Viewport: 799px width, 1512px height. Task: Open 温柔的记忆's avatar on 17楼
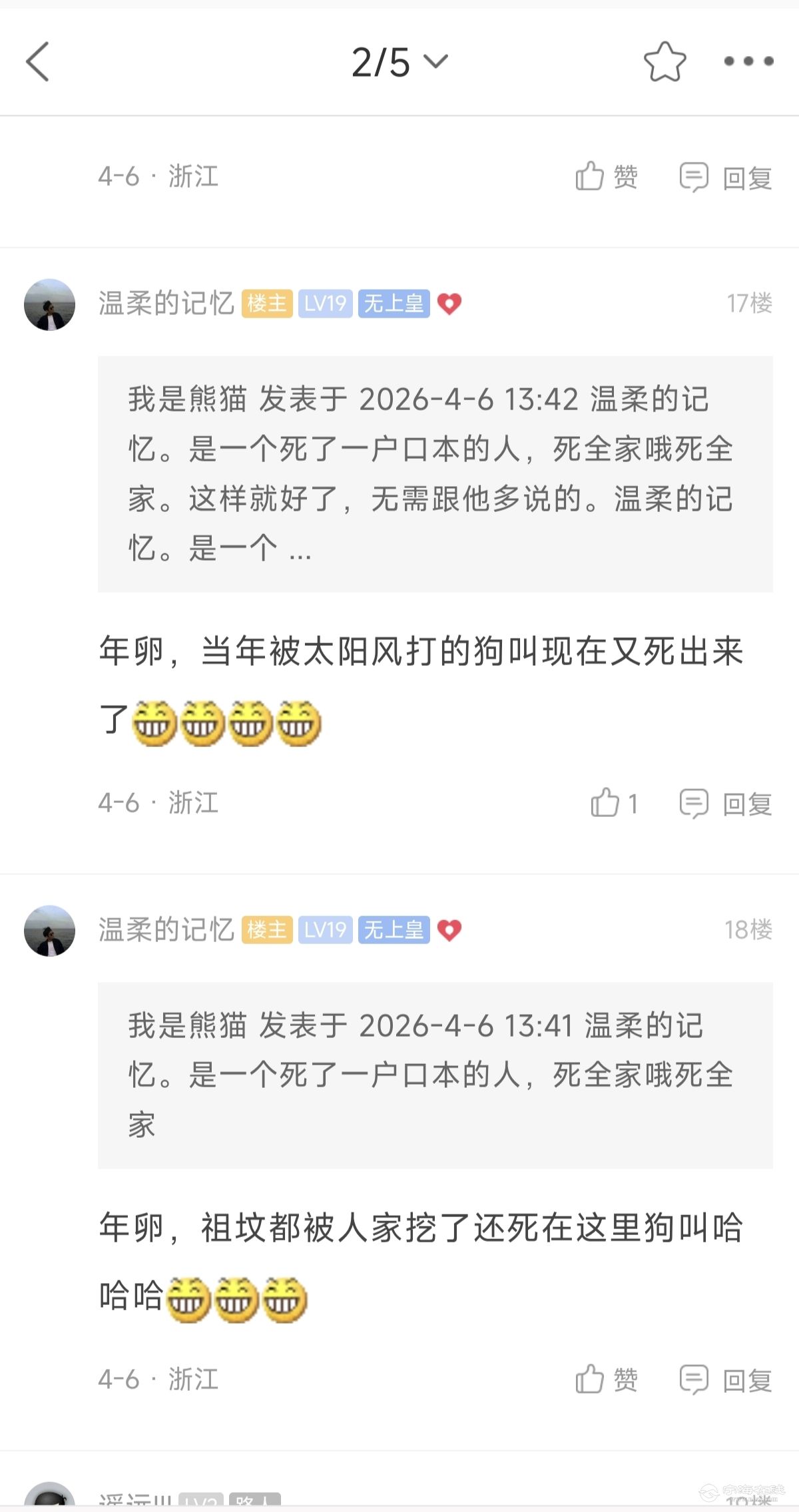coord(49,304)
